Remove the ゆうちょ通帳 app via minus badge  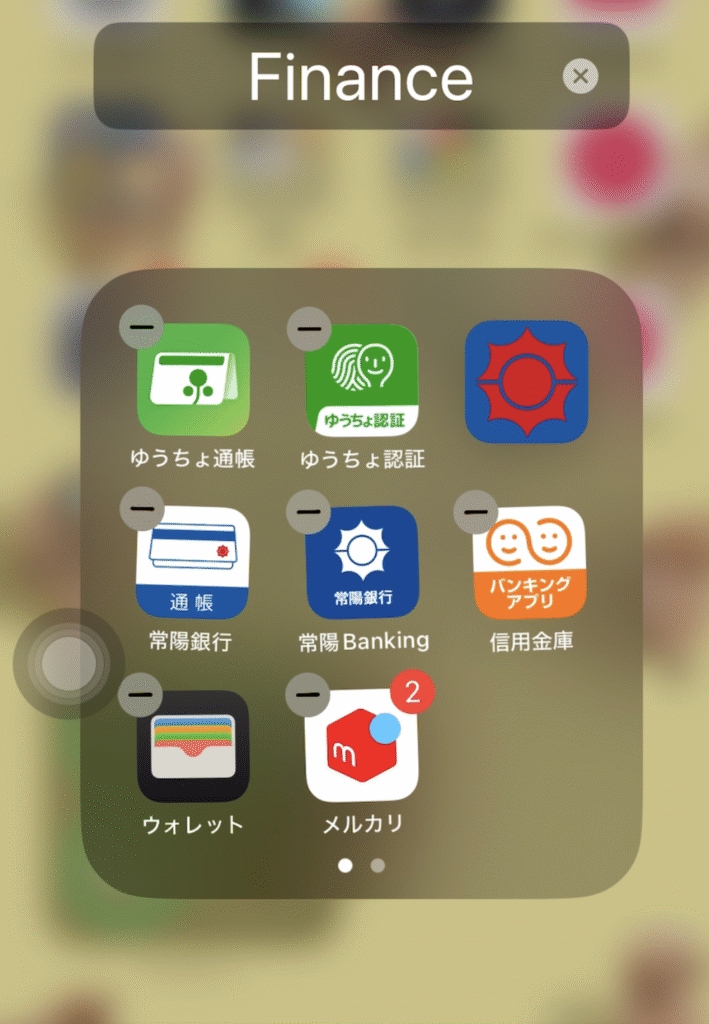[141, 326]
